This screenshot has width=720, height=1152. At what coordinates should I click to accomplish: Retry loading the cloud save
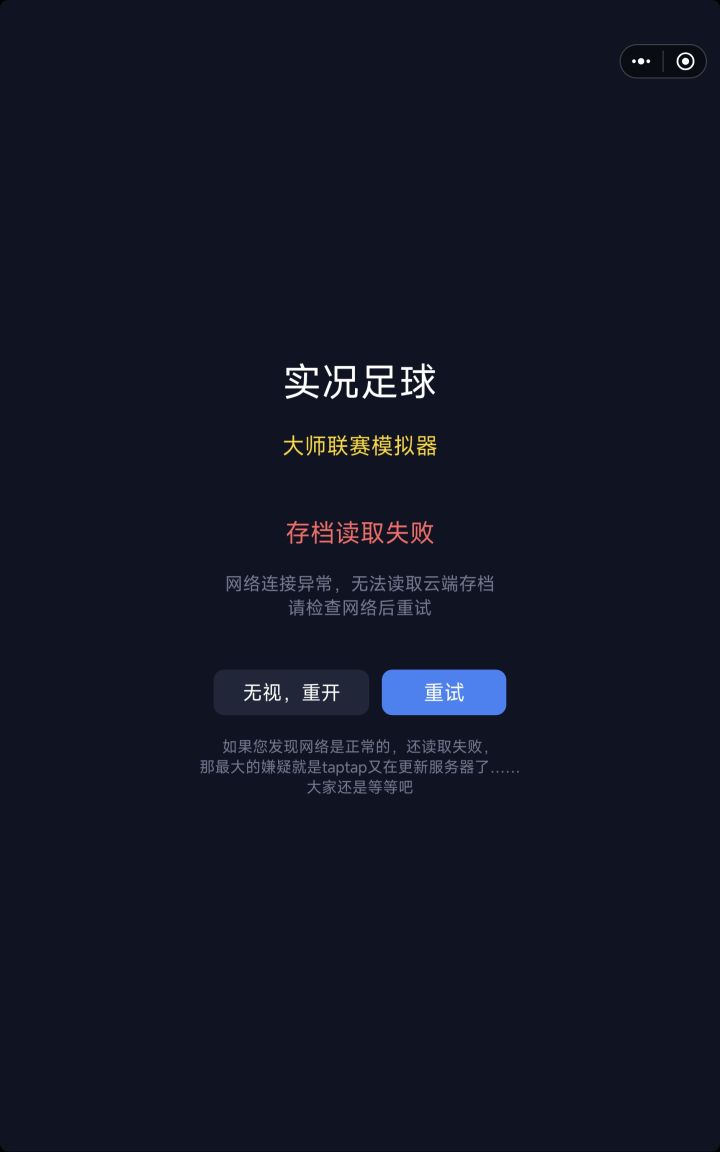pos(443,692)
